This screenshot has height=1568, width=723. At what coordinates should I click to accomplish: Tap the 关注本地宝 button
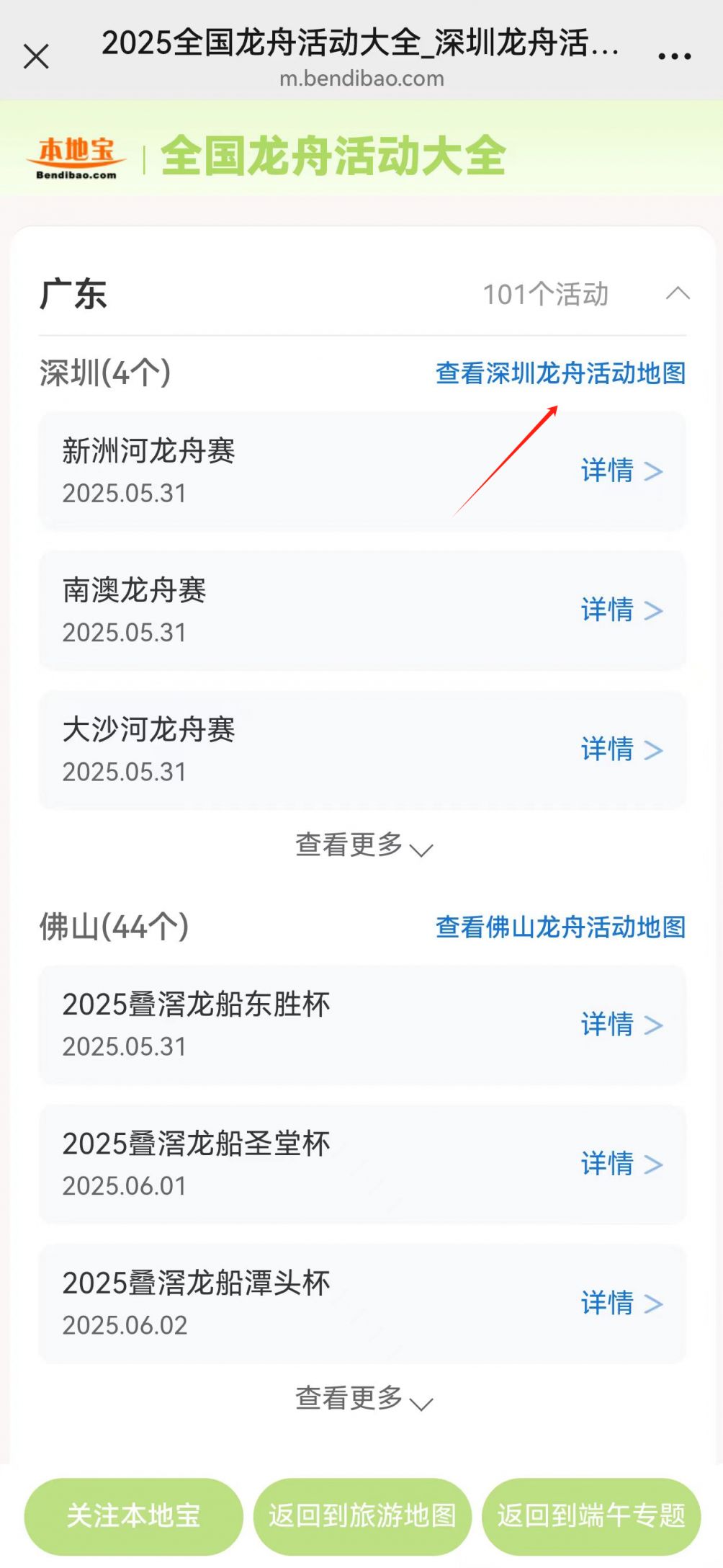coord(133,1516)
